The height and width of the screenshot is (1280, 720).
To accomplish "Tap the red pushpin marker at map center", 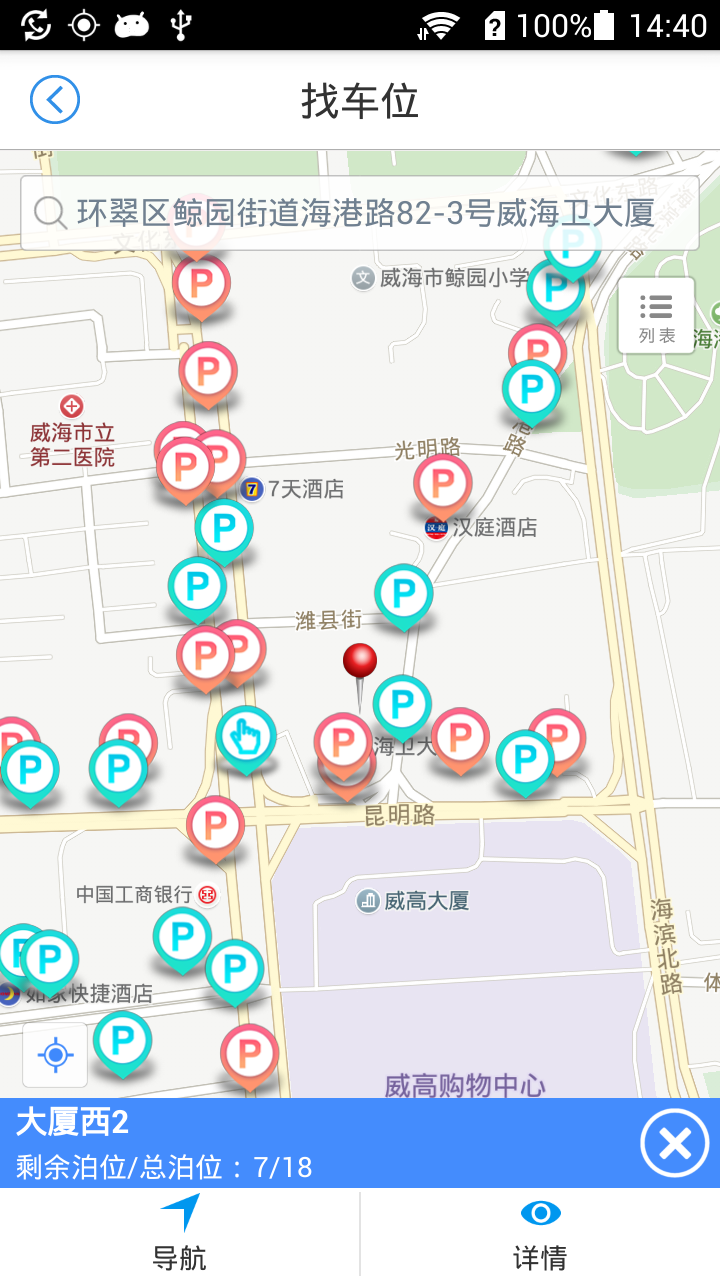I will coord(361,660).
